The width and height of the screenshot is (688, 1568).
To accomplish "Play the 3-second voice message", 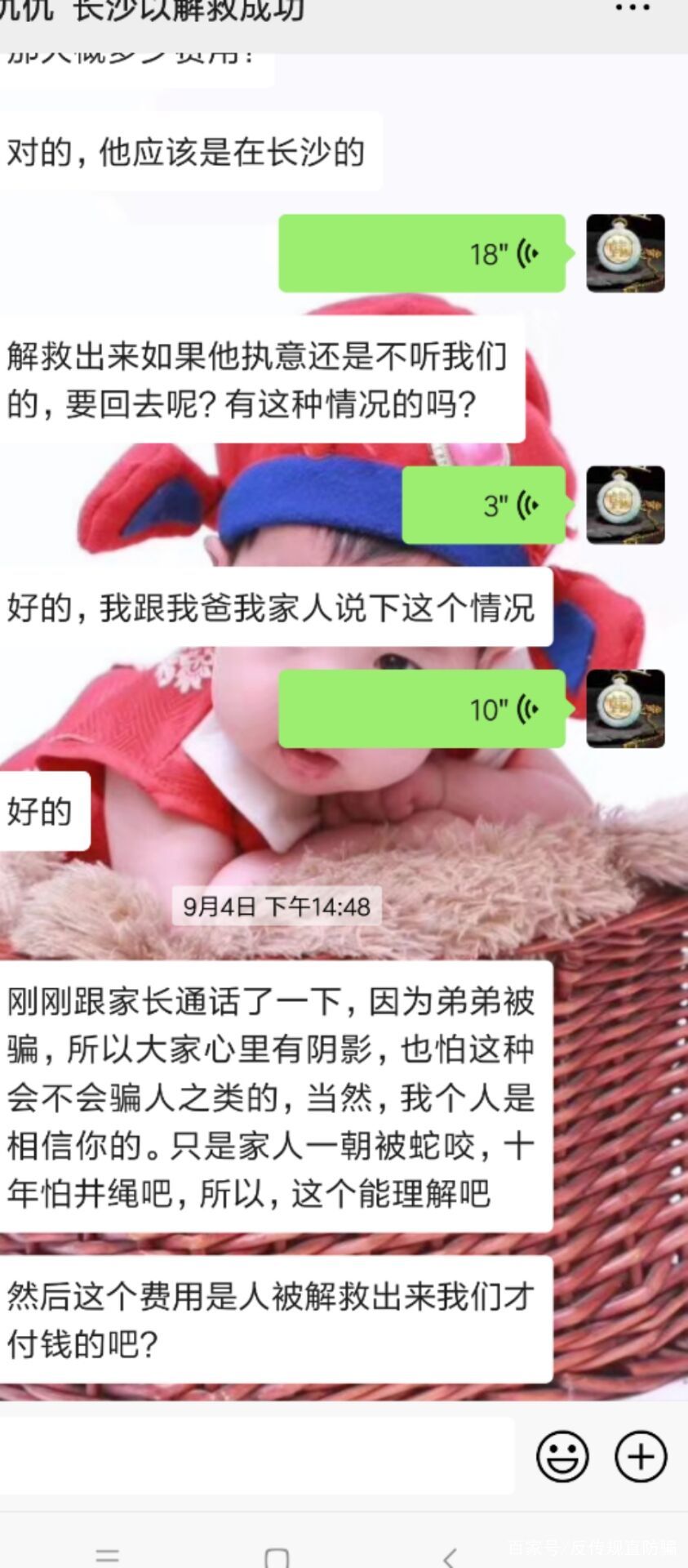I will click(x=484, y=505).
